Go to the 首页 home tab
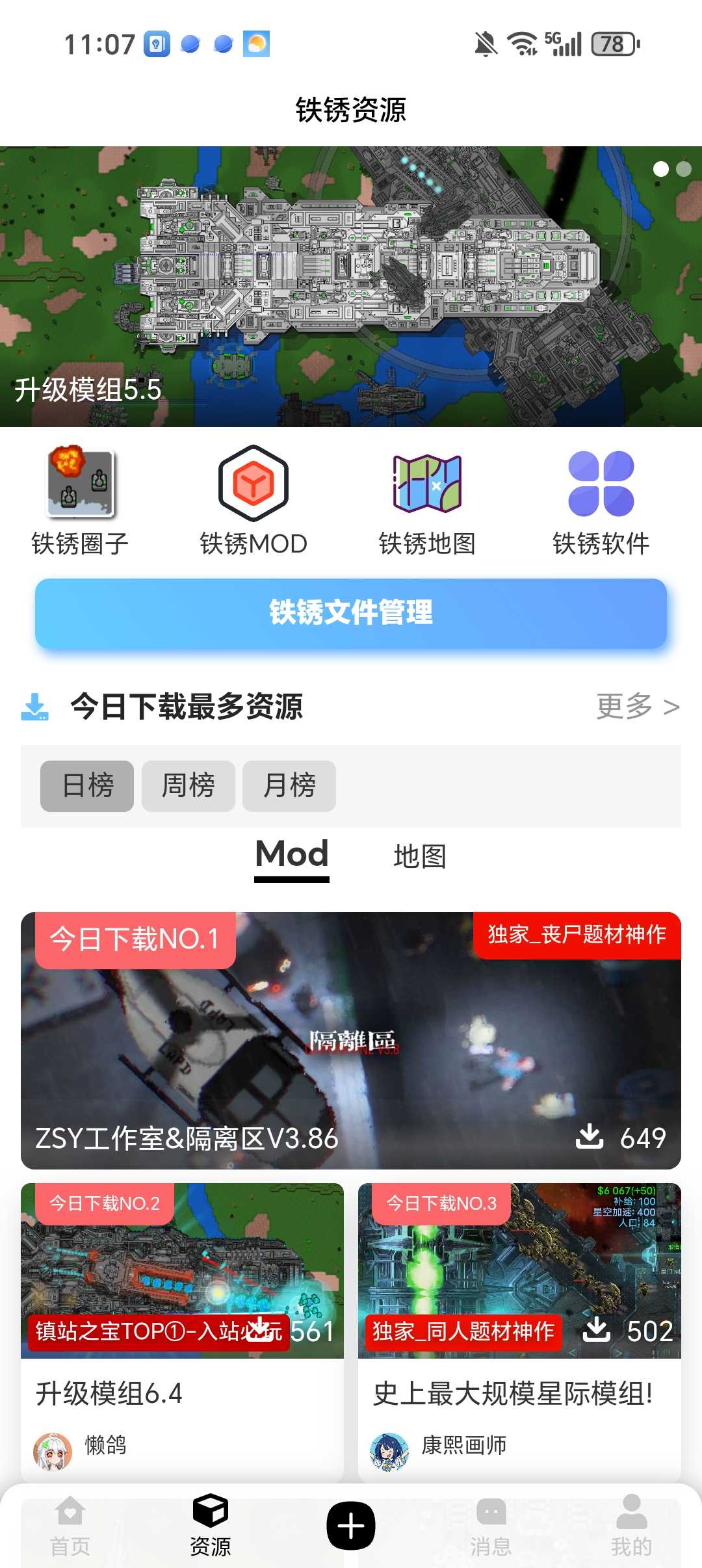This screenshot has height=1568, width=702. 70,1525
